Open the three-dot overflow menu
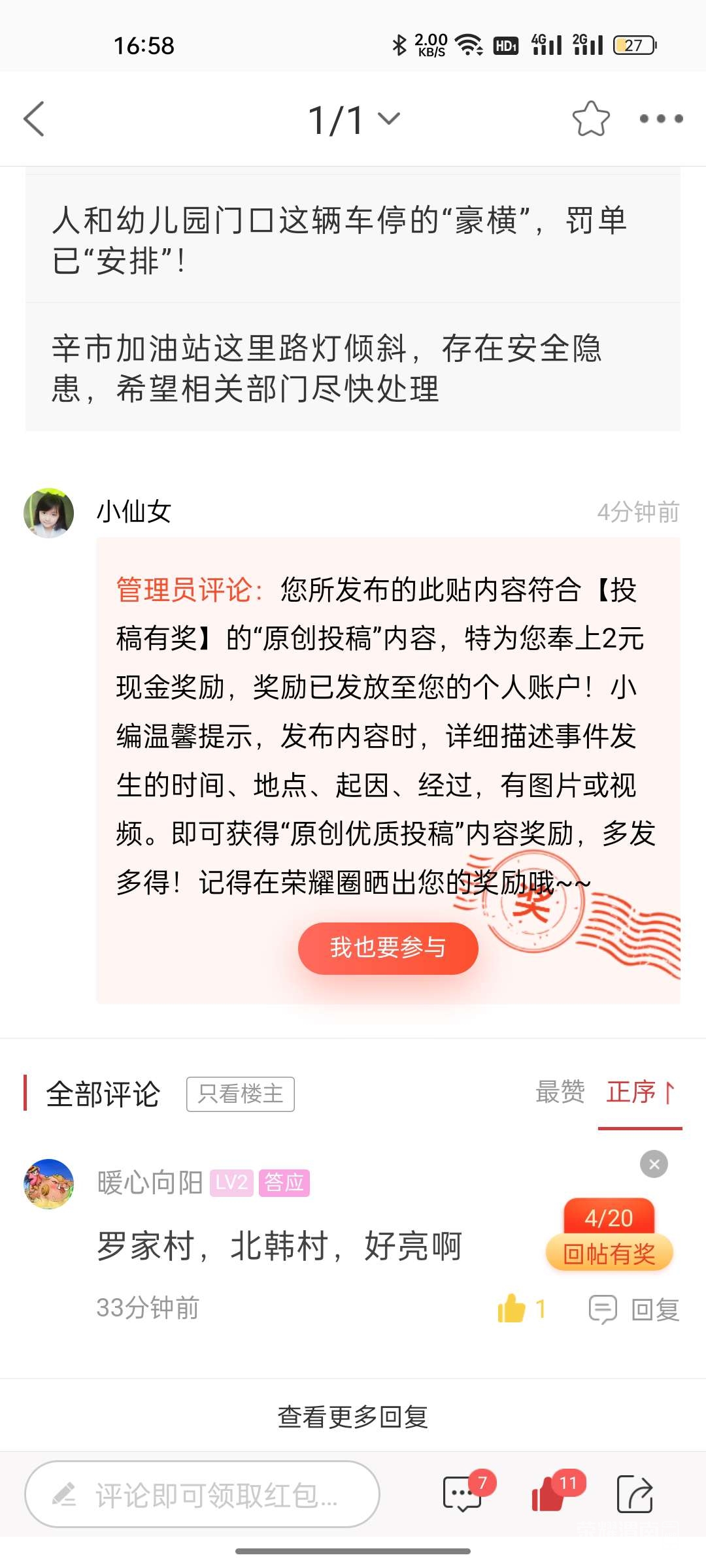The image size is (706, 1568). pos(661,119)
